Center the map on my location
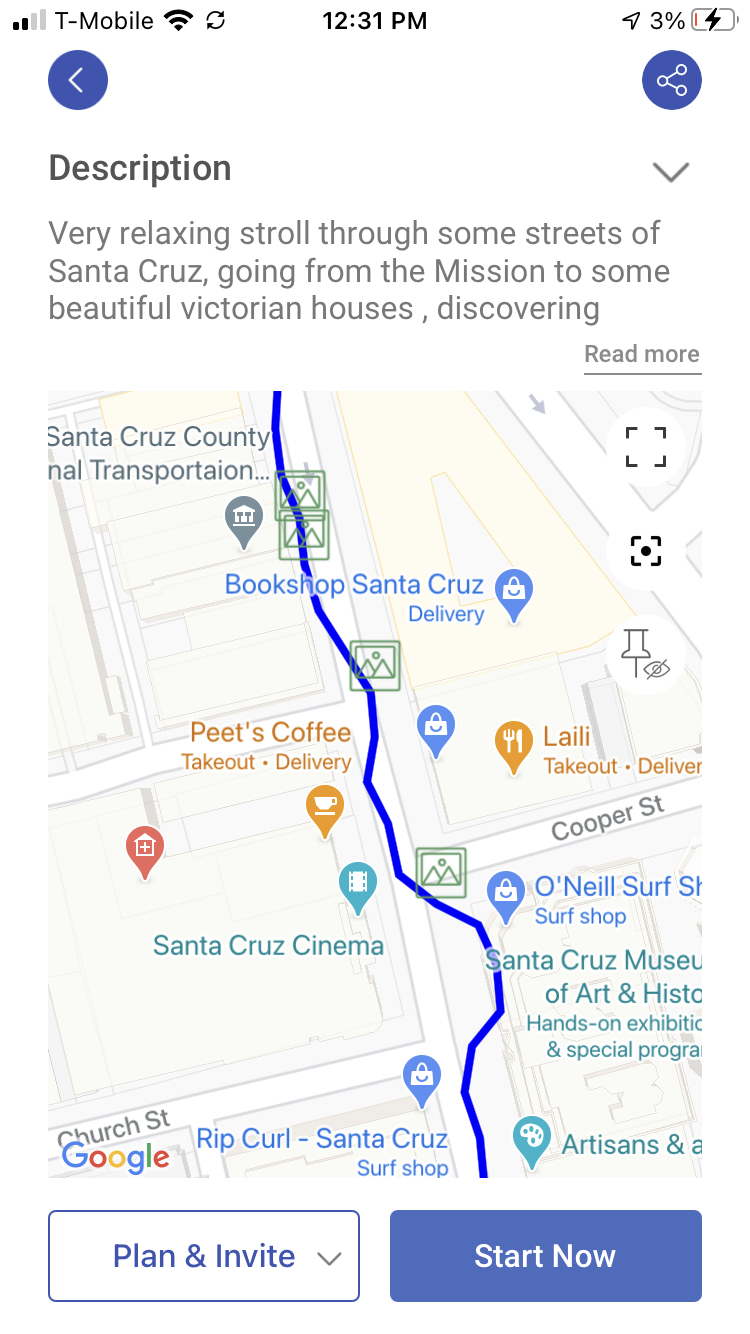 [646, 551]
